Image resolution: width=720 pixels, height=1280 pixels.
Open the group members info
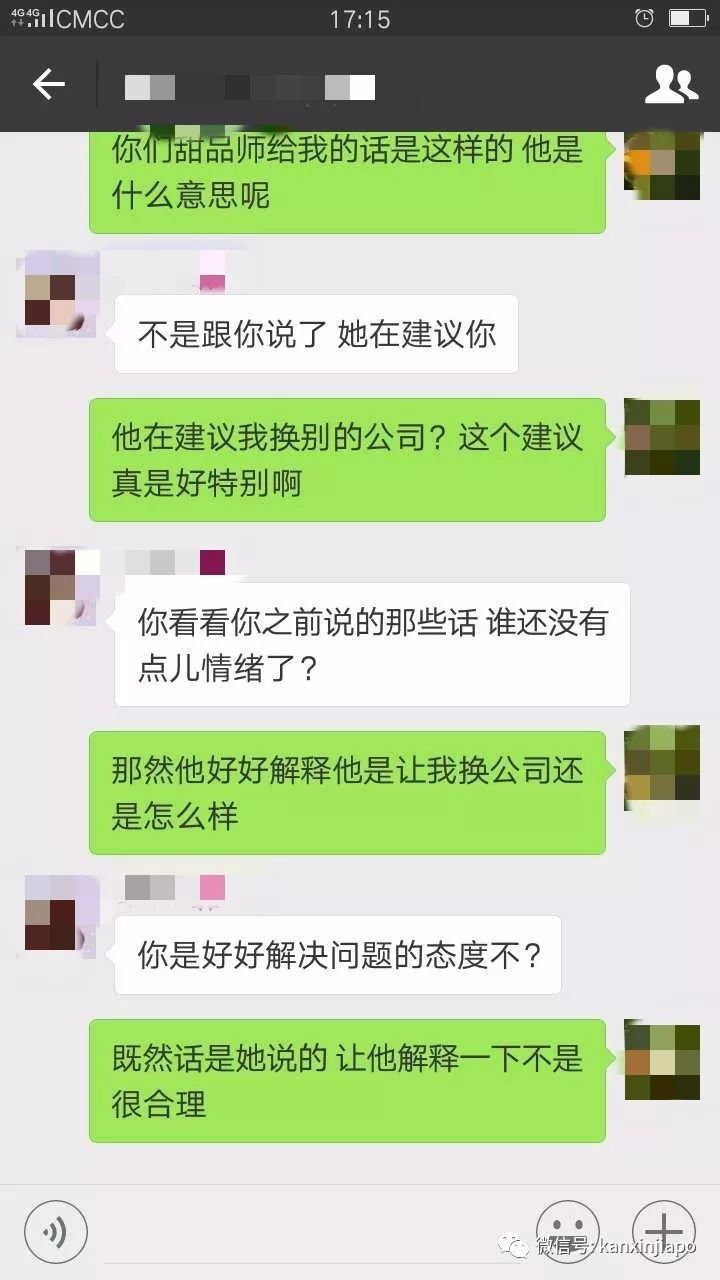click(670, 86)
